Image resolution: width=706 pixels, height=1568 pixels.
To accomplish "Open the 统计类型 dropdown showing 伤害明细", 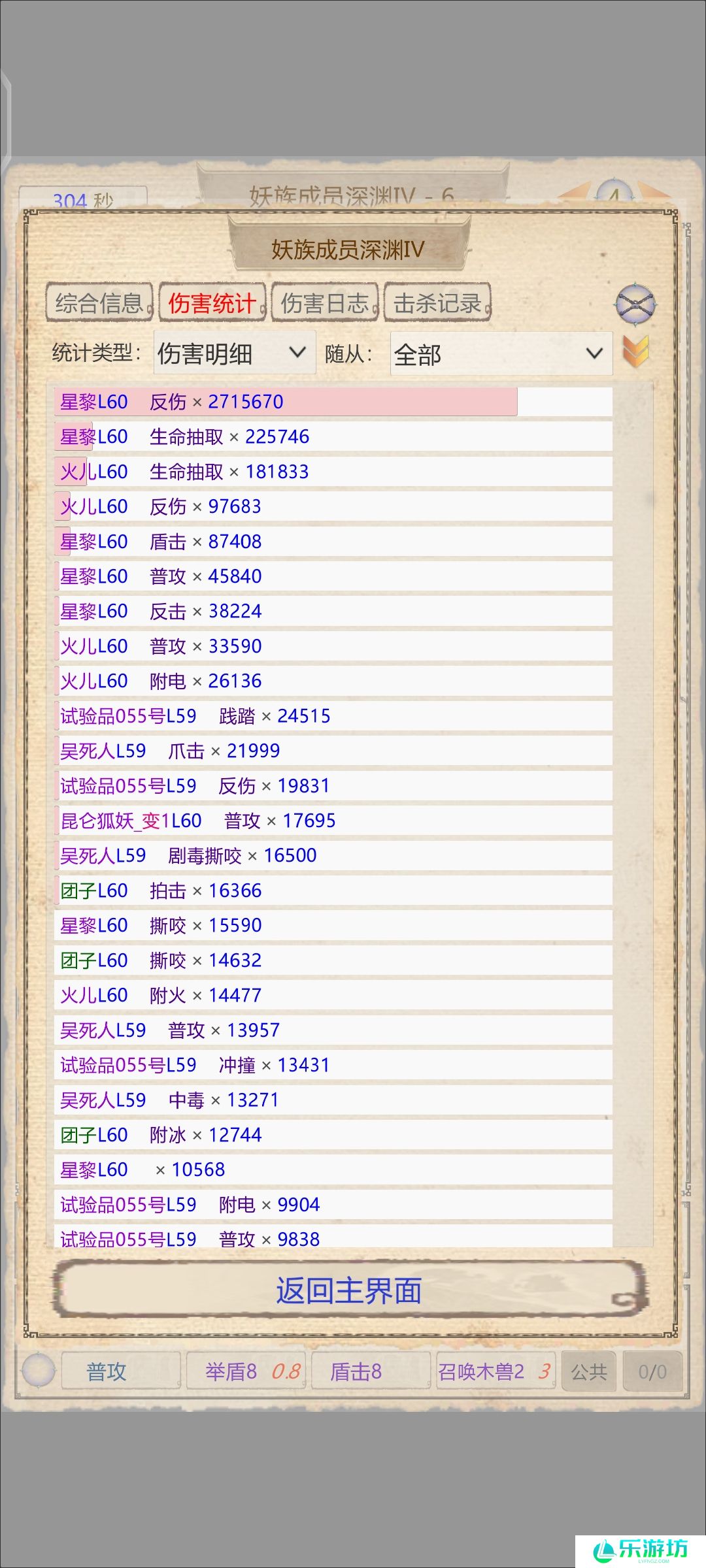I will click(234, 353).
